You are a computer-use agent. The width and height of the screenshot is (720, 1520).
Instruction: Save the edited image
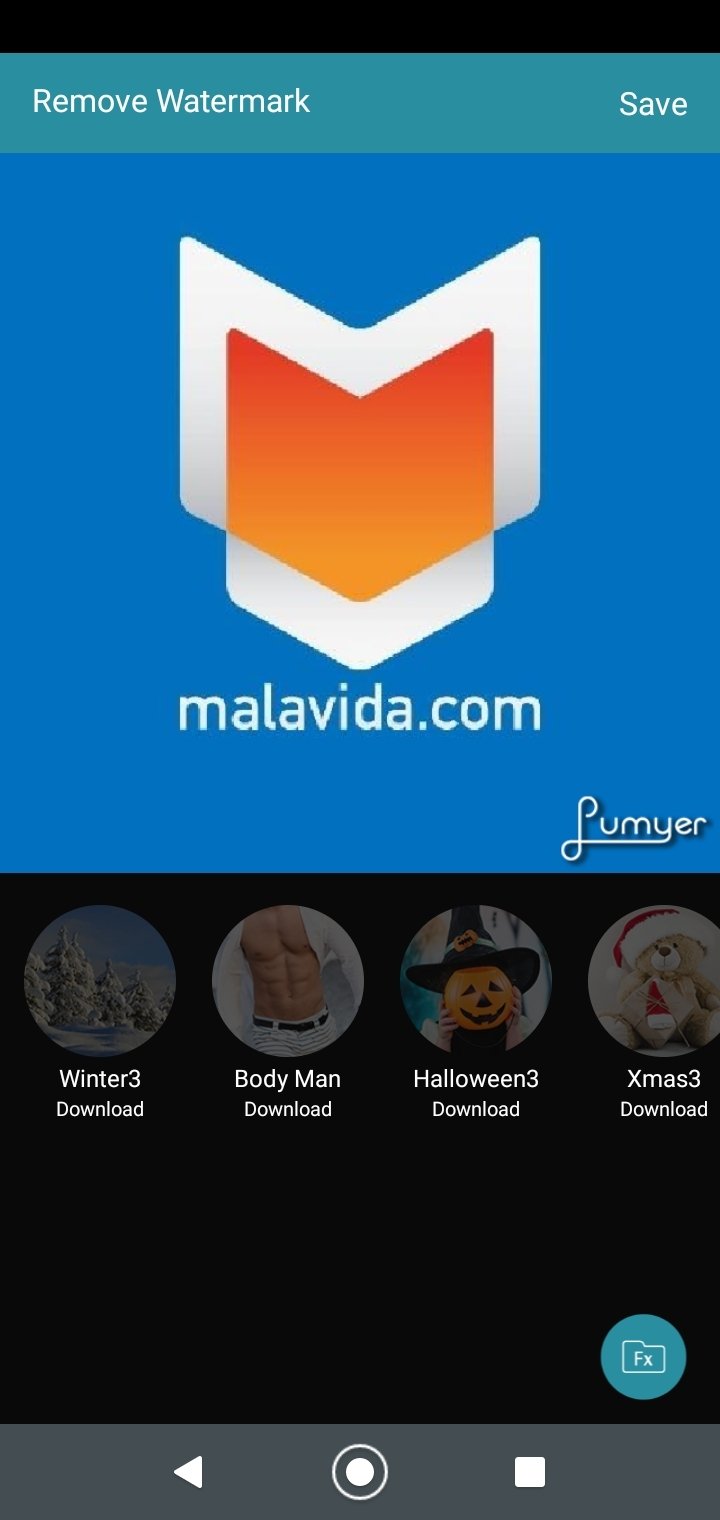(x=653, y=104)
